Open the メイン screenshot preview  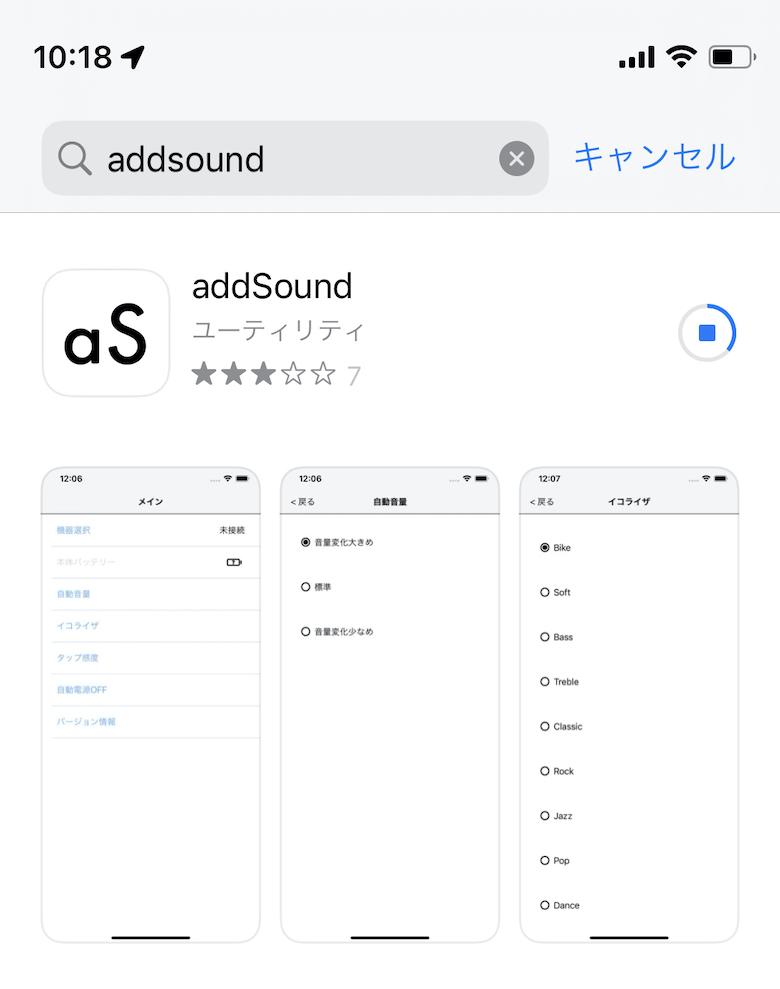tap(150, 705)
